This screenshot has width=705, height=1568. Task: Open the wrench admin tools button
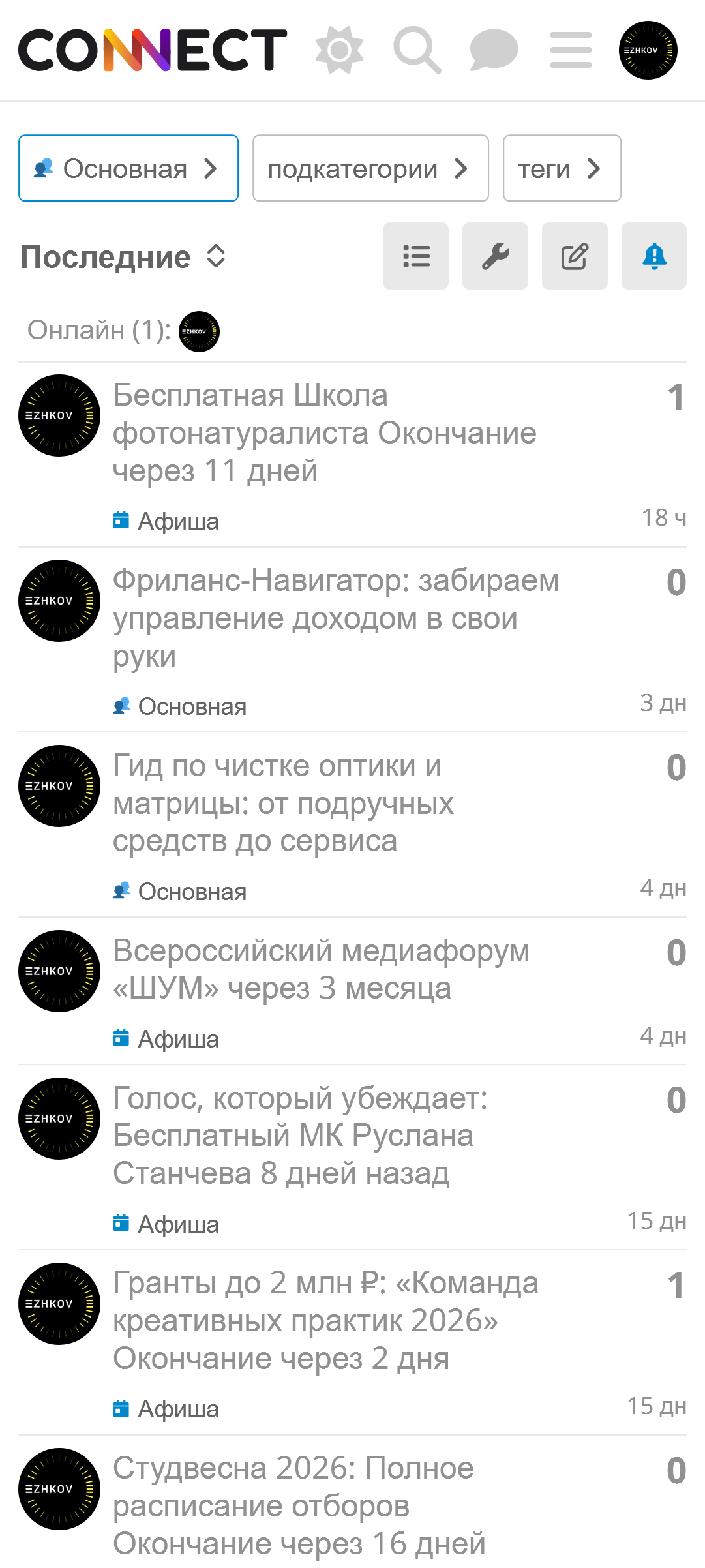[495, 256]
